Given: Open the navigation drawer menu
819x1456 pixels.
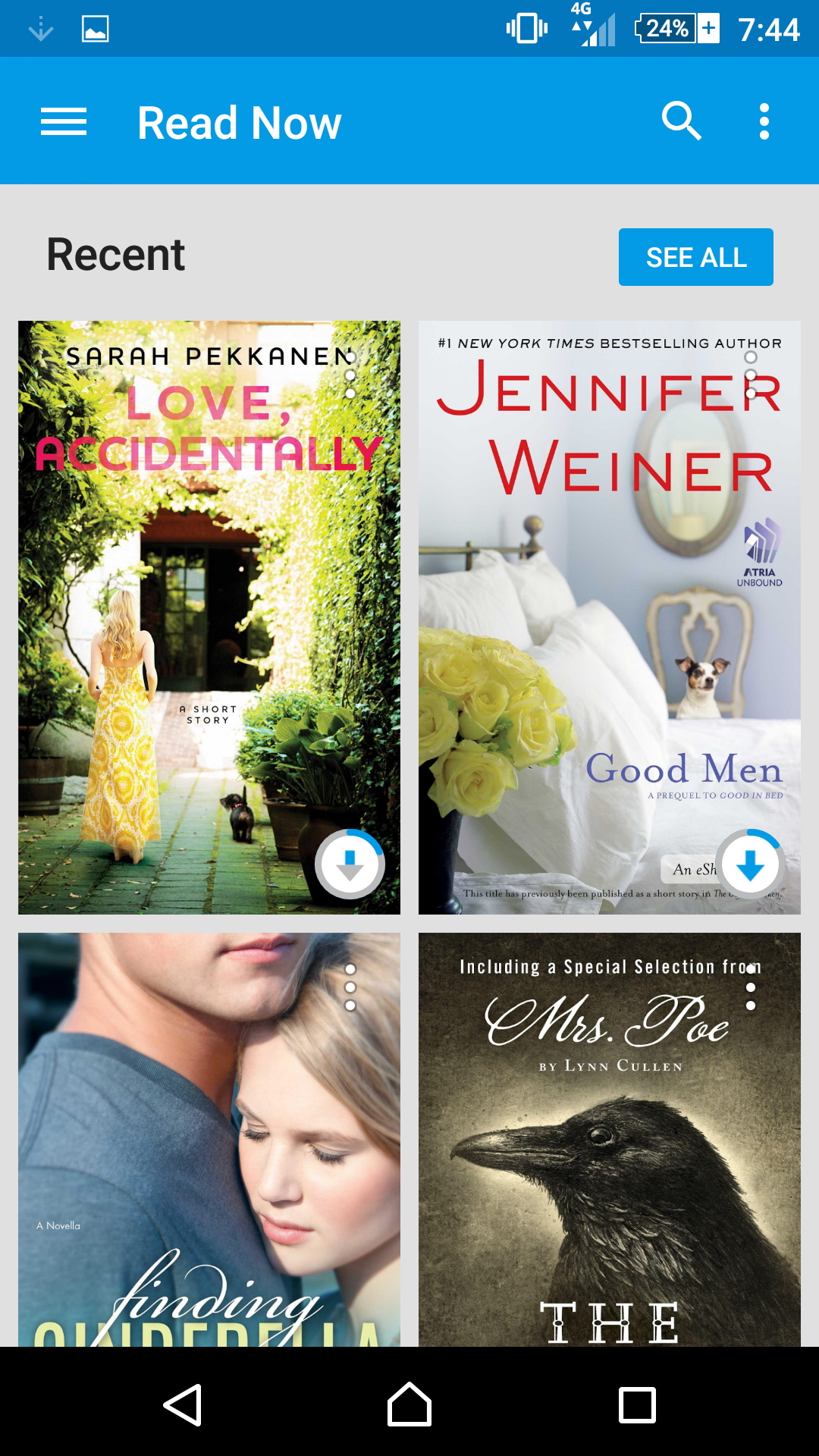Looking at the screenshot, I should click(x=64, y=122).
